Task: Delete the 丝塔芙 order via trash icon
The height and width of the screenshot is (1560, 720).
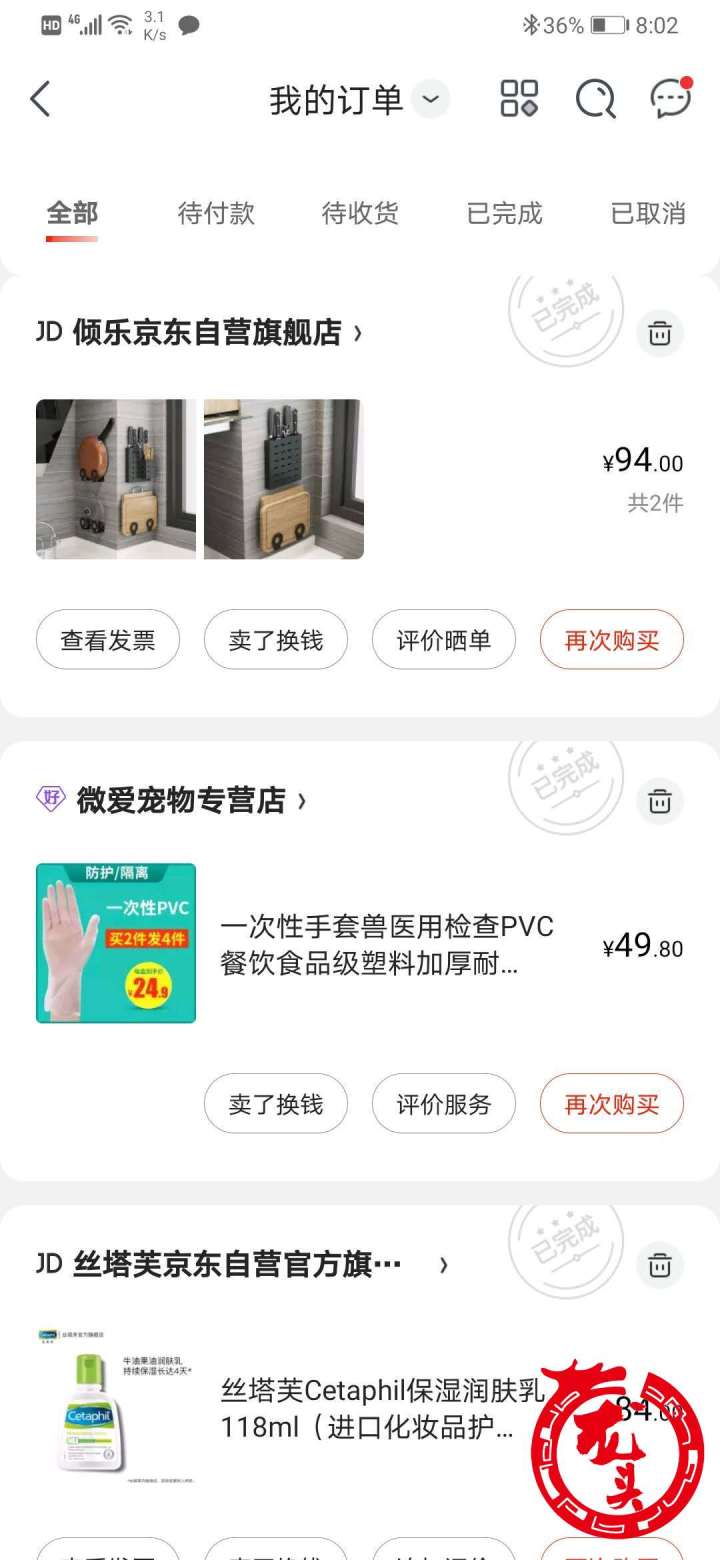Action: [x=659, y=1265]
